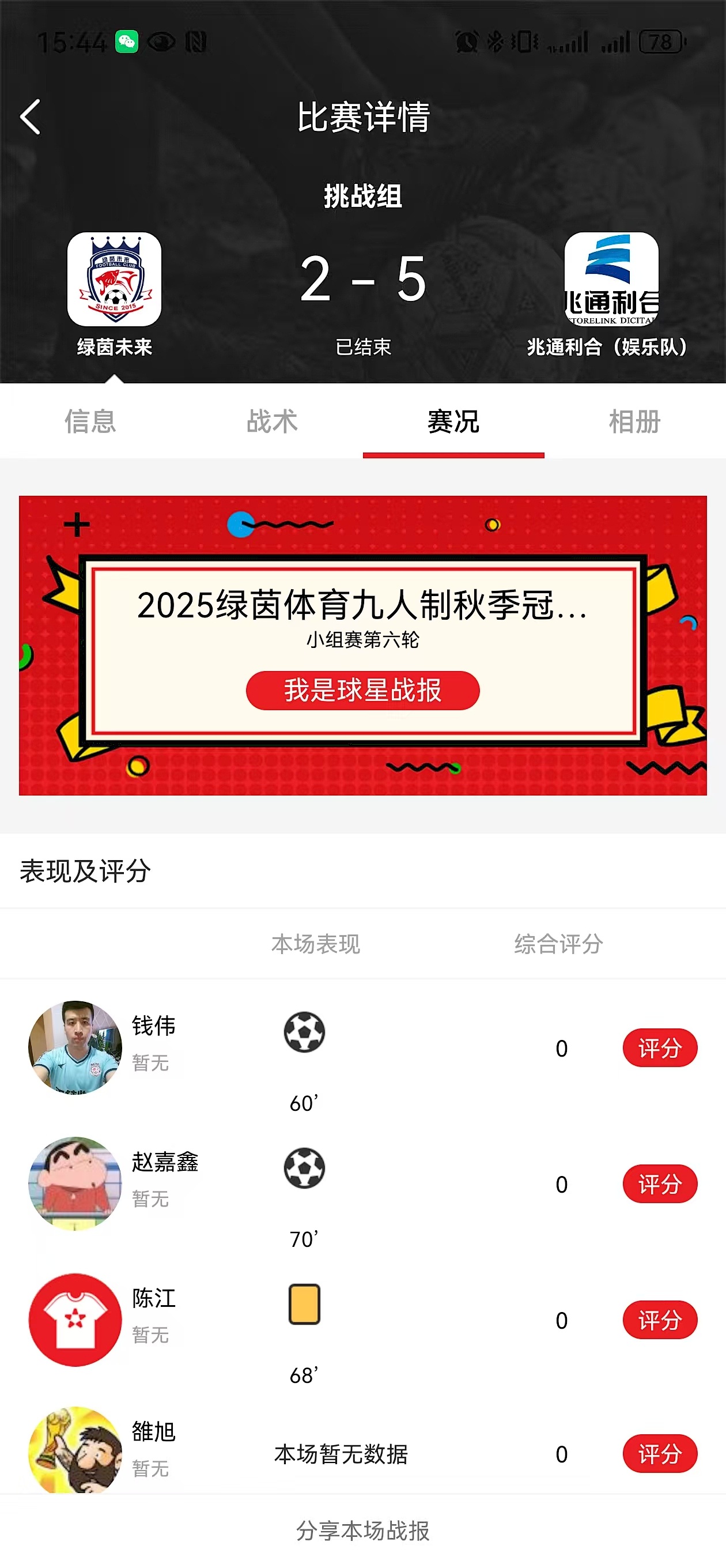The width and height of the screenshot is (726, 1568).
Task: Open 绿茵未来 team logo
Action: click(x=115, y=280)
